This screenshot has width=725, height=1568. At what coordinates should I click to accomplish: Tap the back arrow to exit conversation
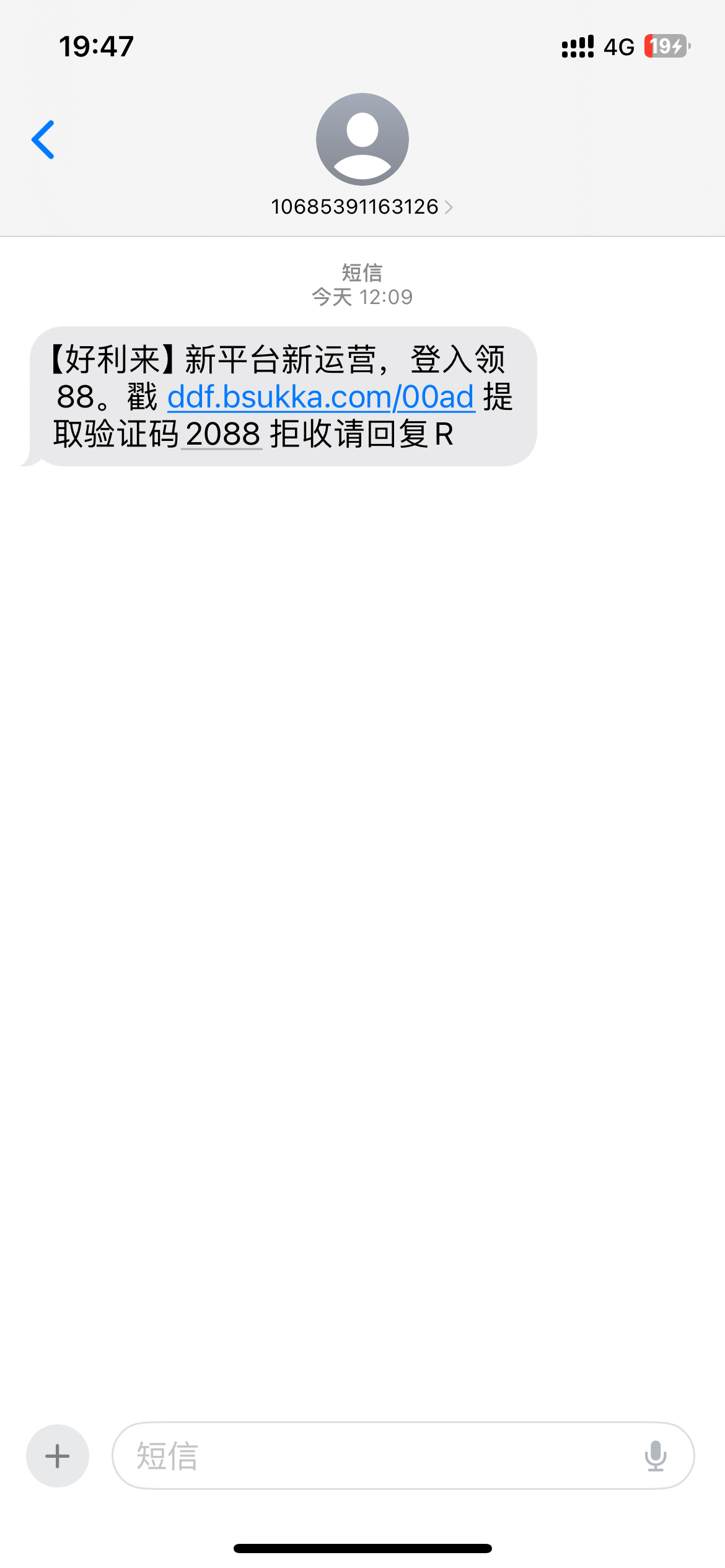43,139
